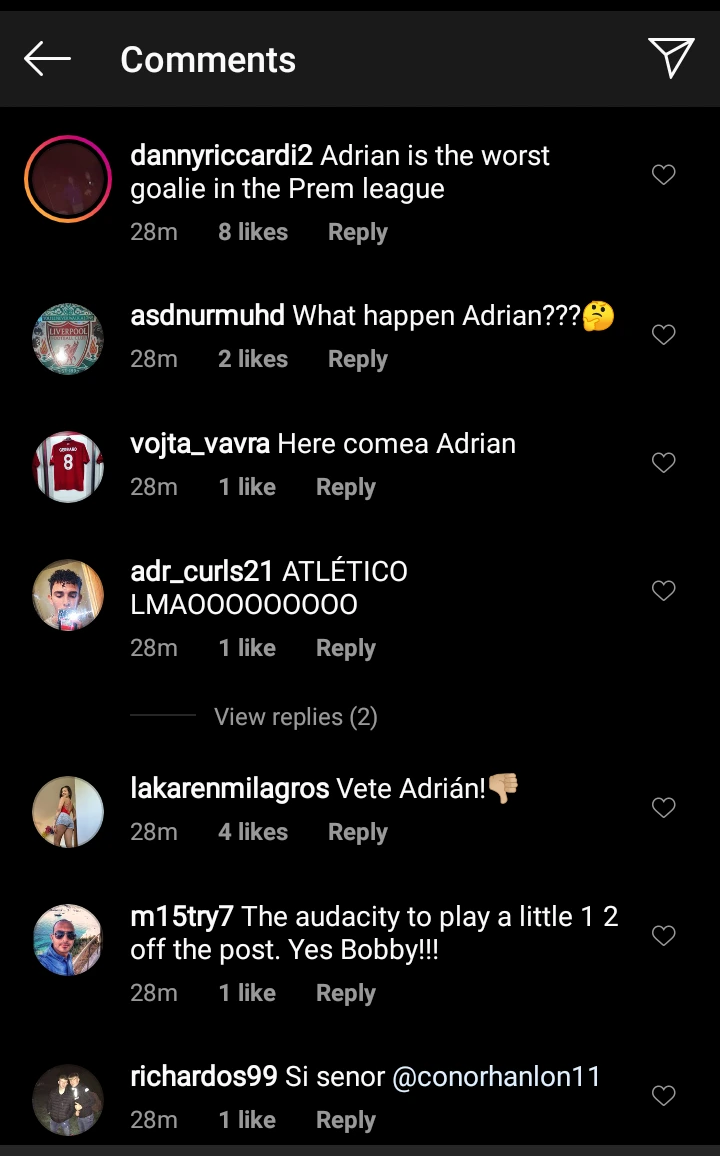The height and width of the screenshot is (1156, 720).
Task: Reply to dannyriccardi2's comment
Action: point(357,232)
